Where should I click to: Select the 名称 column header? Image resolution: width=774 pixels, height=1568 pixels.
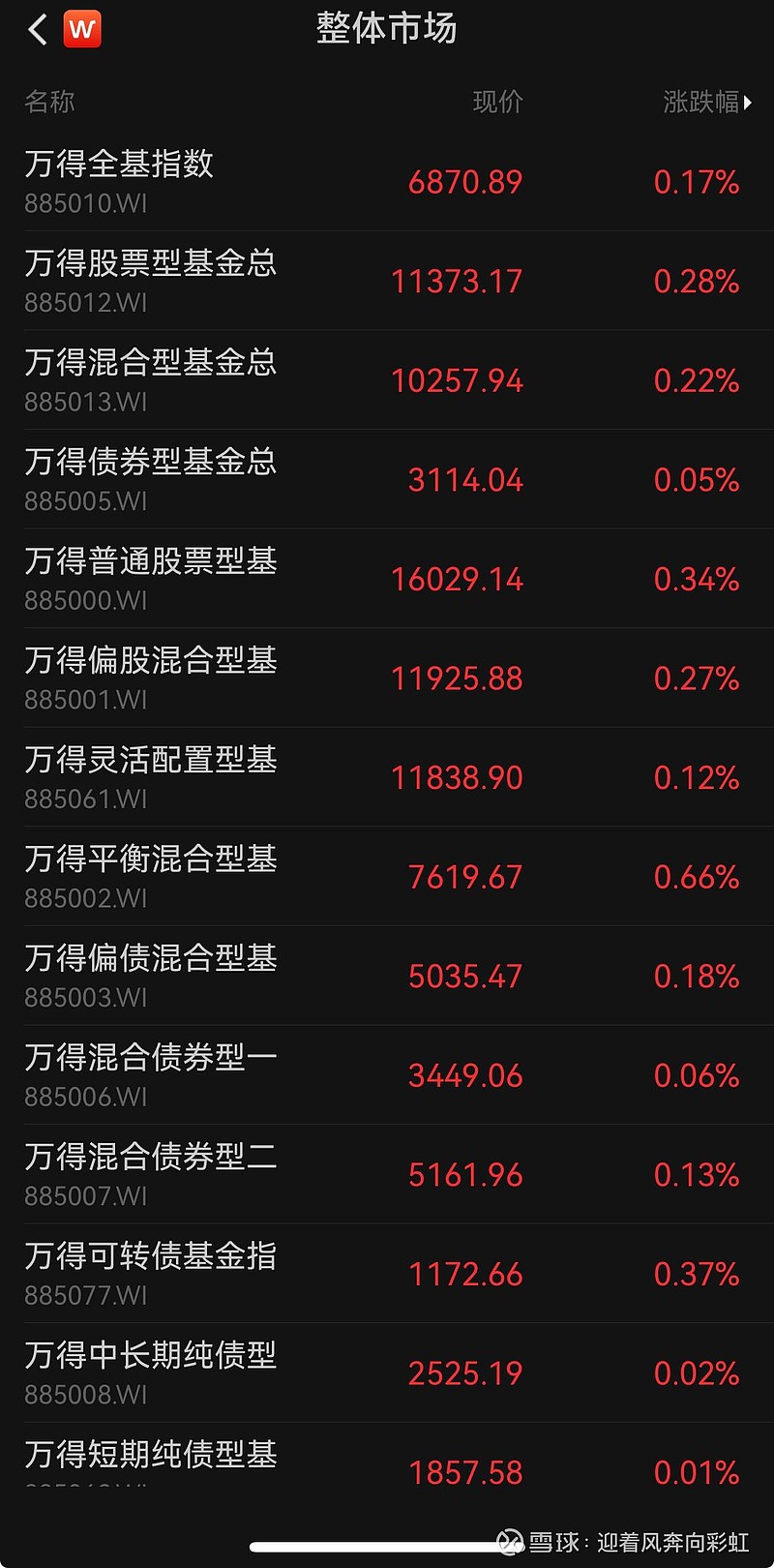pyautogui.click(x=48, y=102)
